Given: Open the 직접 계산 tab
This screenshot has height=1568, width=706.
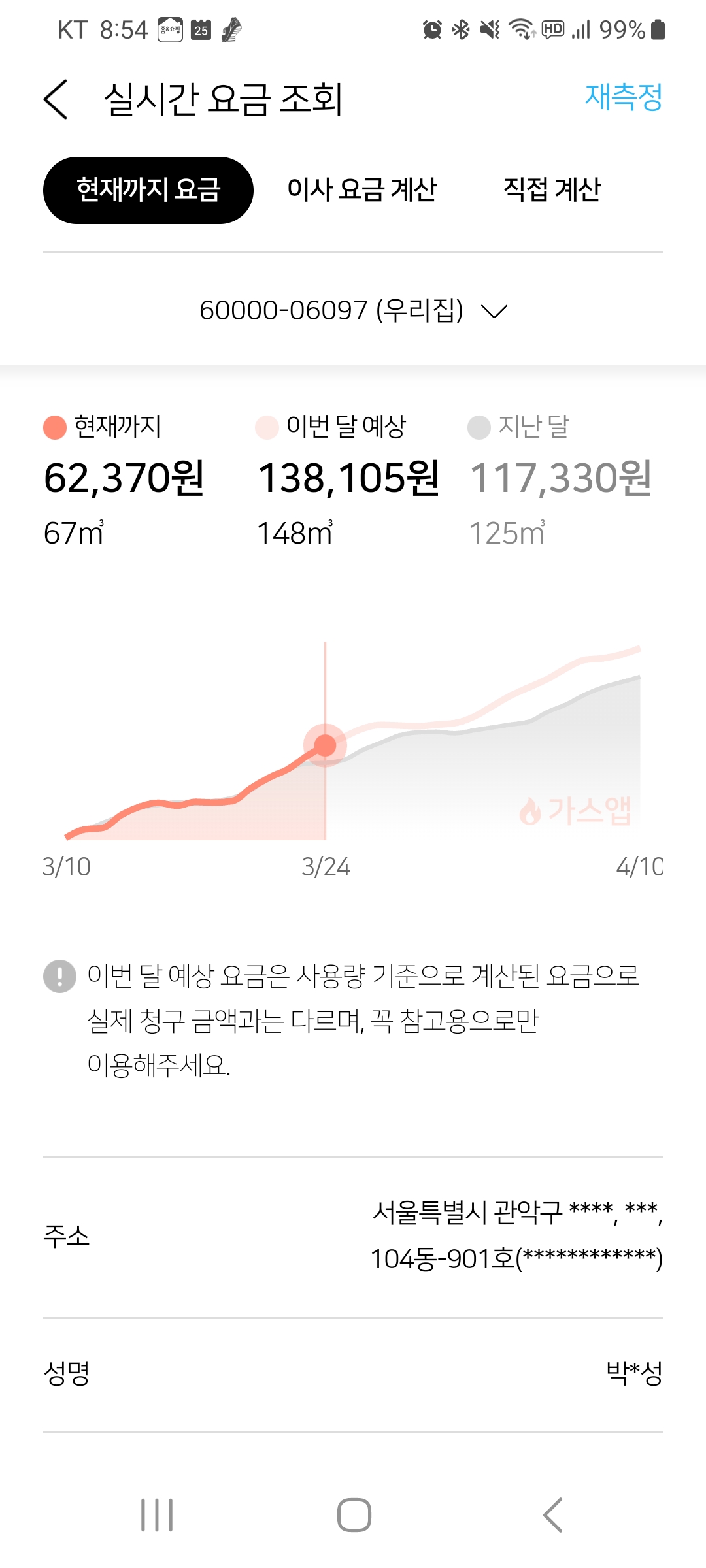Looking at the screenshot, I should [552, 190].
